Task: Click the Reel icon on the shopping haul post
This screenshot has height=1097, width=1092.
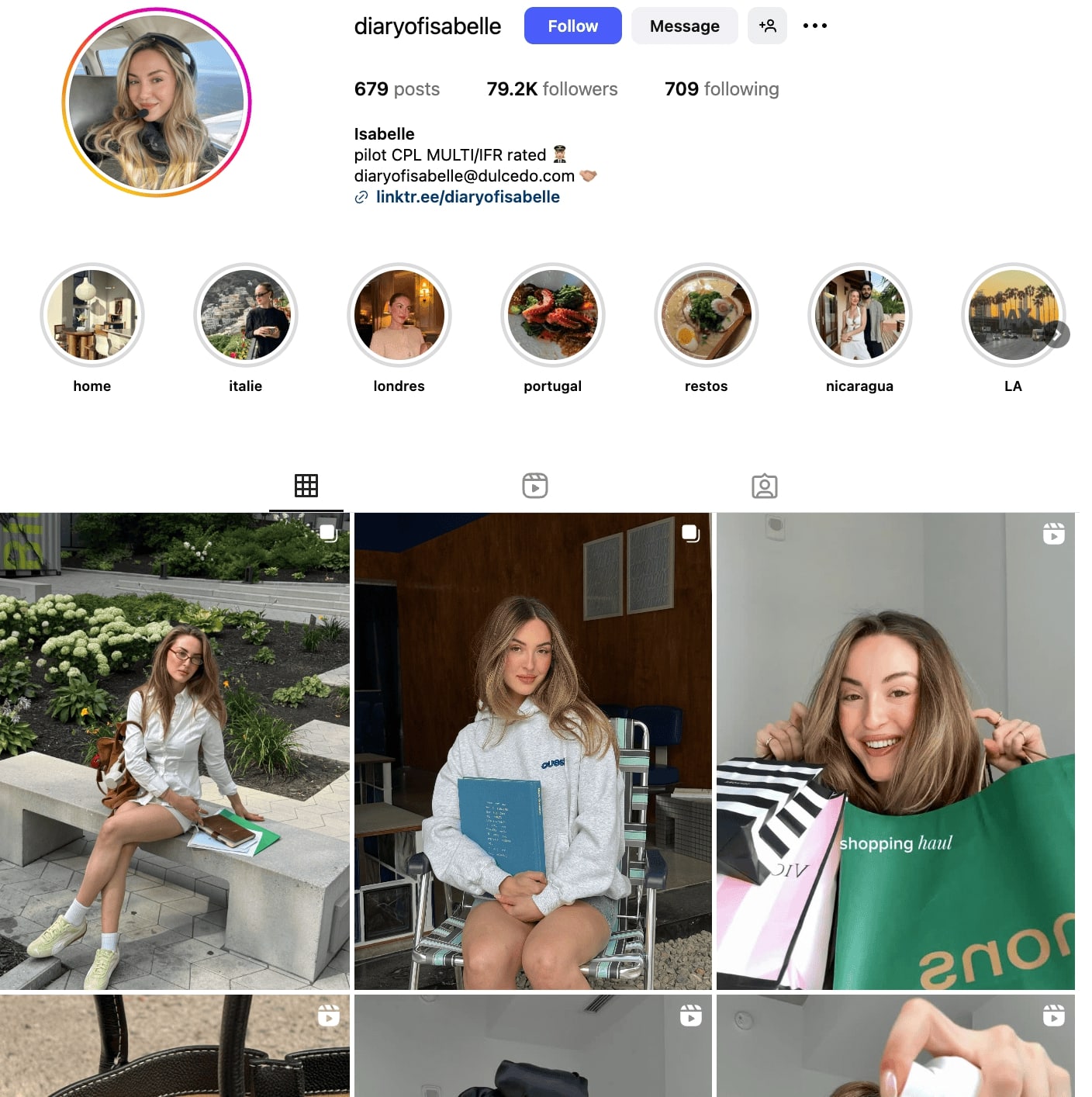Action: point(1052,533)
